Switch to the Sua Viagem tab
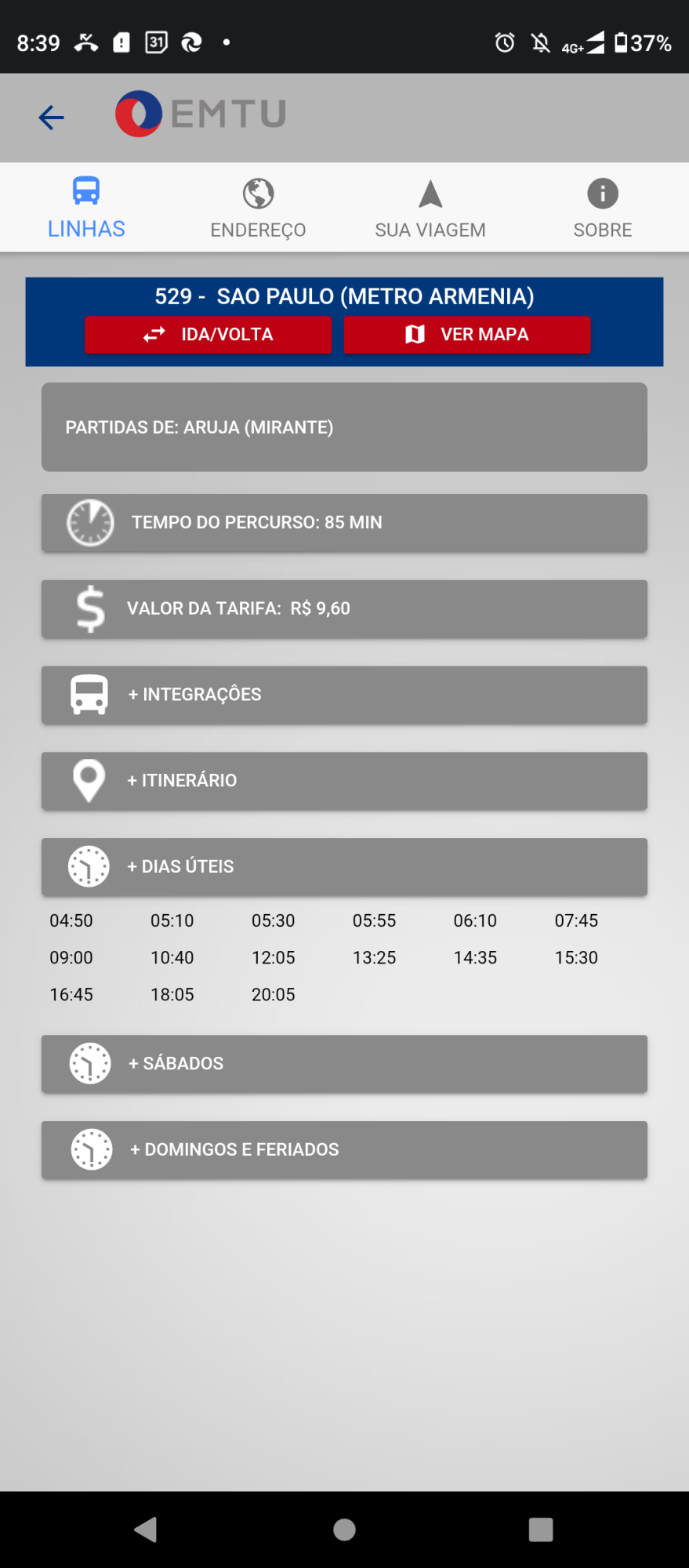Screen dimensions: 689x1568 pyautogui.click(x=430, y=208)
